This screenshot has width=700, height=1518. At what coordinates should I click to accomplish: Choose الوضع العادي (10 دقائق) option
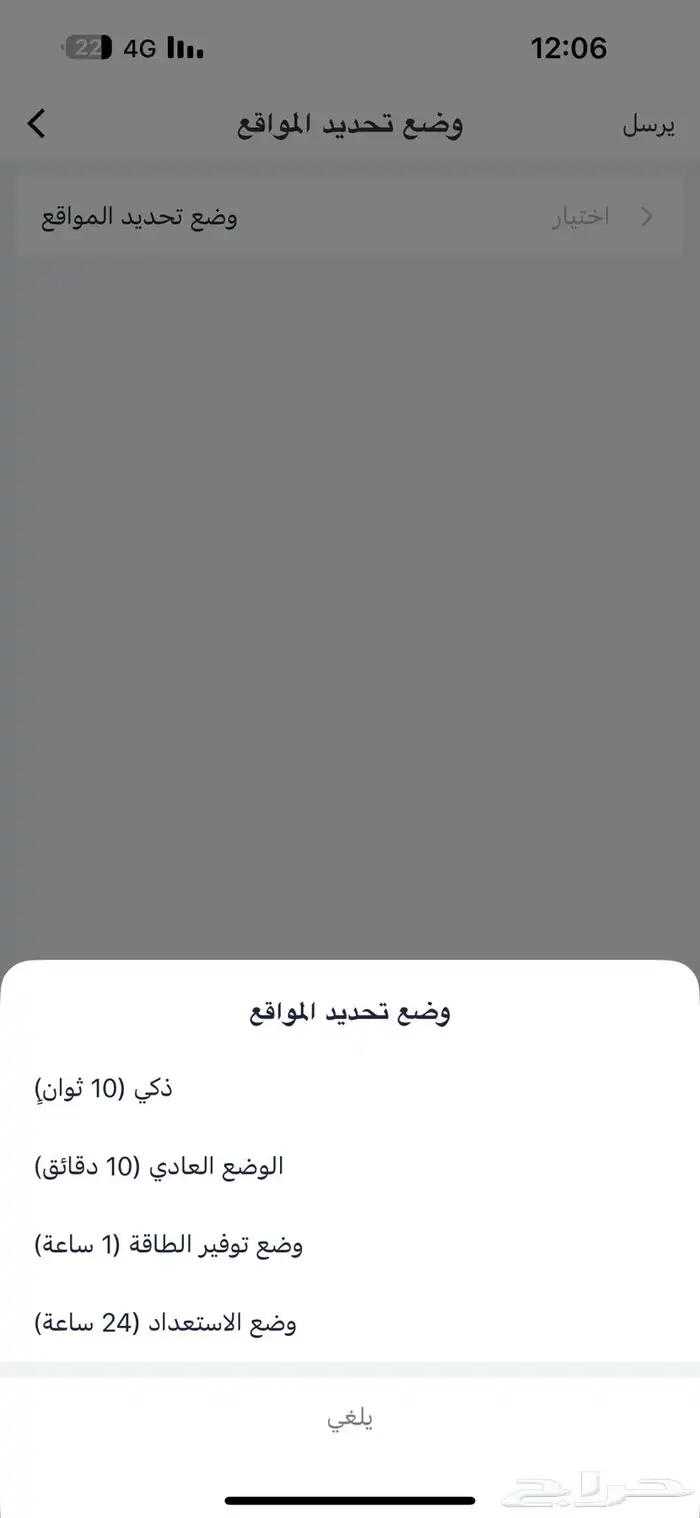[350, 1166]
